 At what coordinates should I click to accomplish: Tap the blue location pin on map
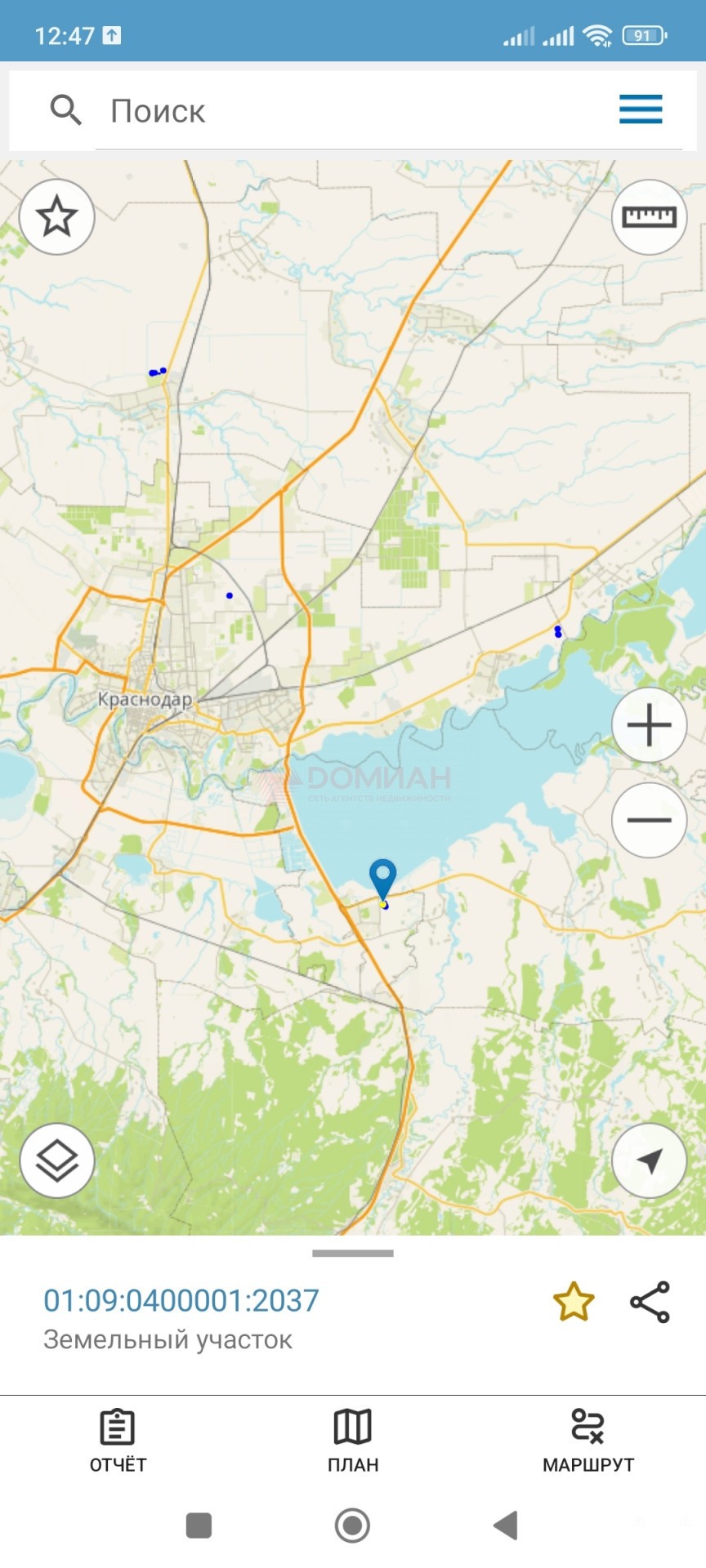pyautogui.click(x=382, y=879)
